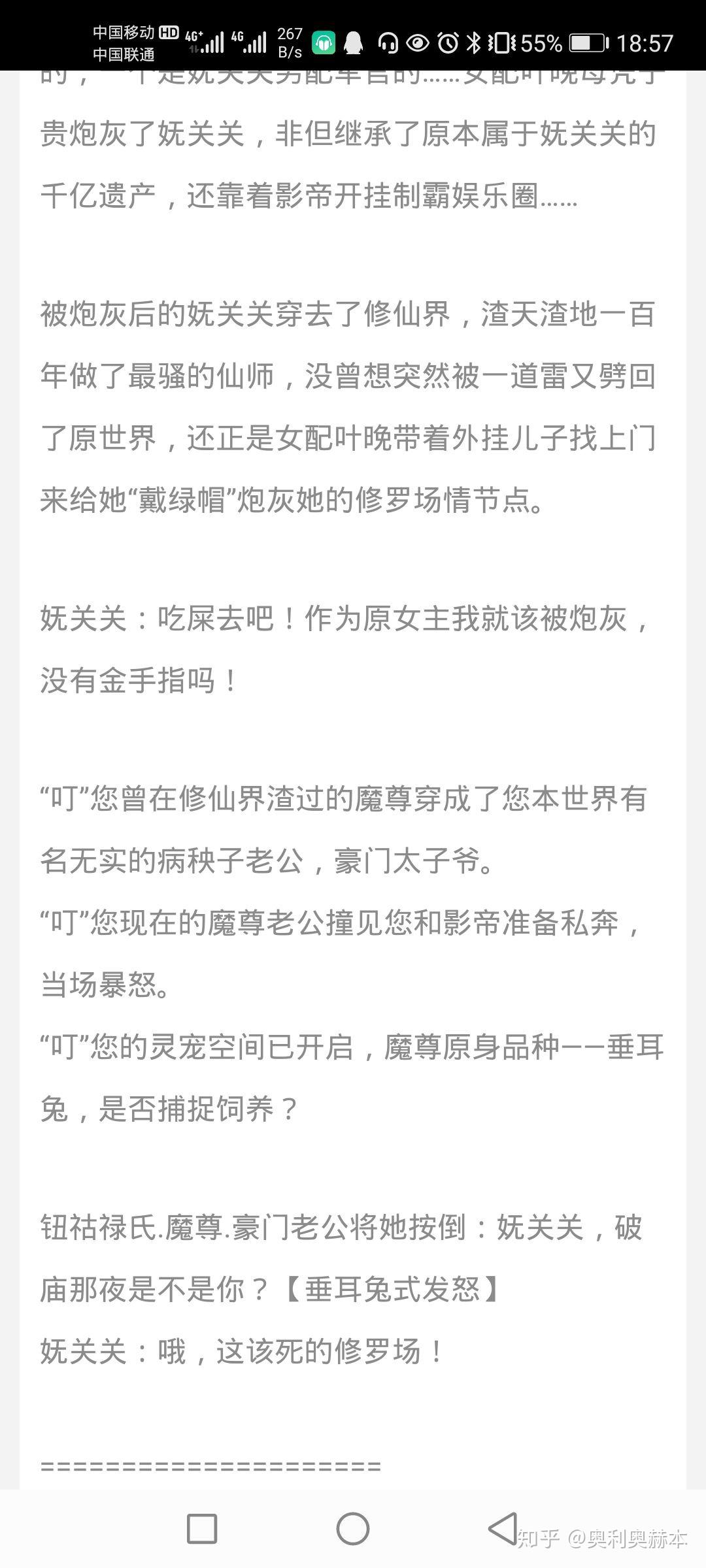Go back with the system back triangle
The width and height of the screenshot is (706, 1568).
click(503, 1528)
